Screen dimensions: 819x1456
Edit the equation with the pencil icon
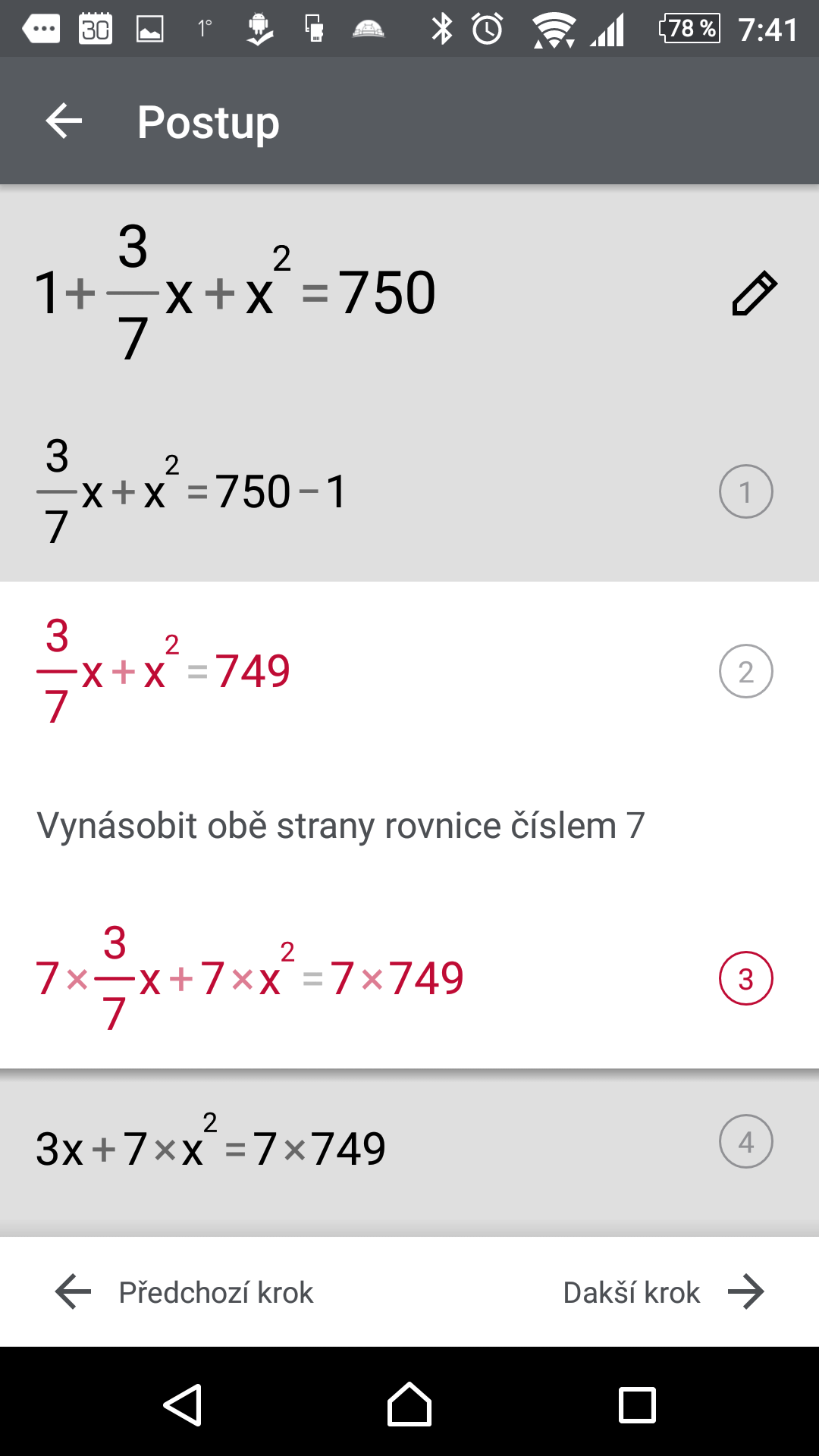point(754,293)
